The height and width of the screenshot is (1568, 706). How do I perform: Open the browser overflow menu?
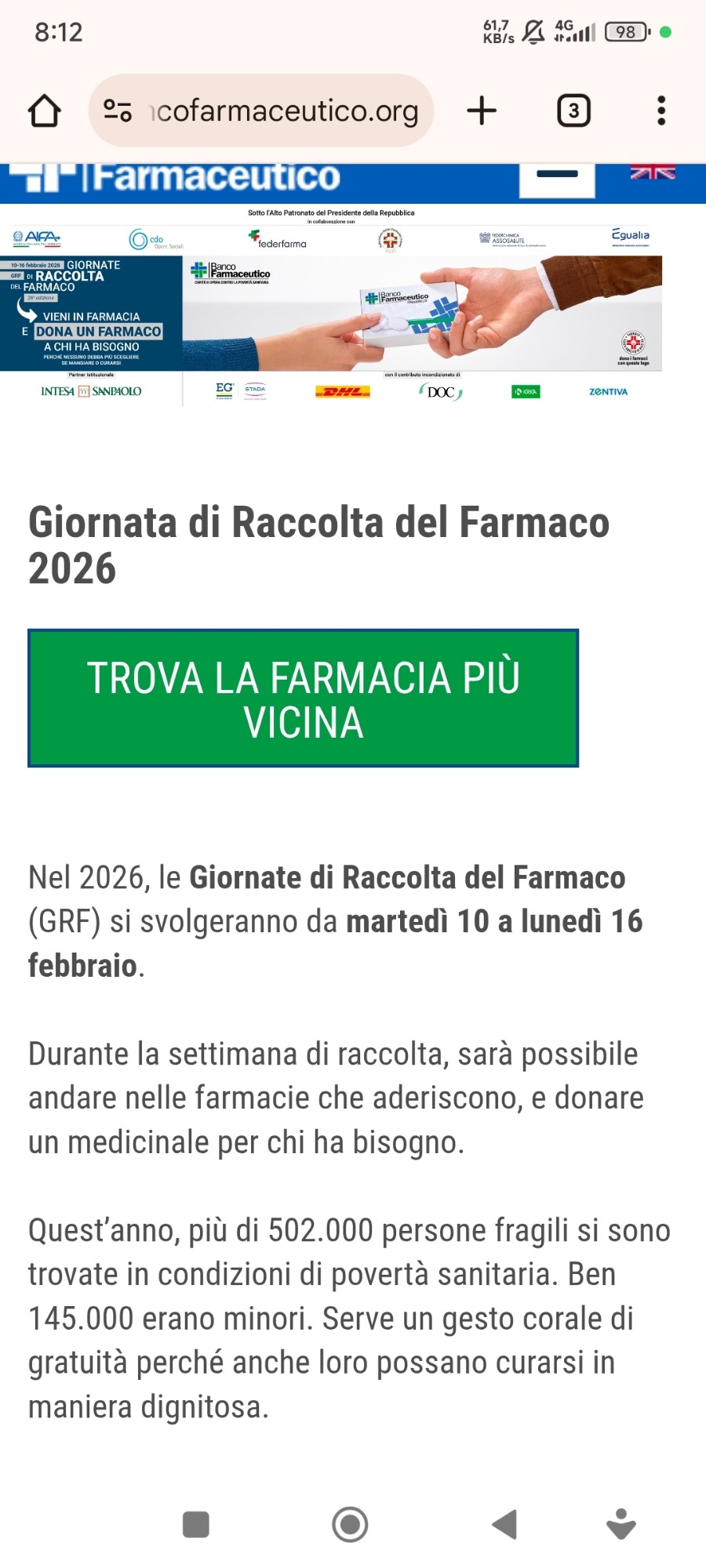click(661, 111)
